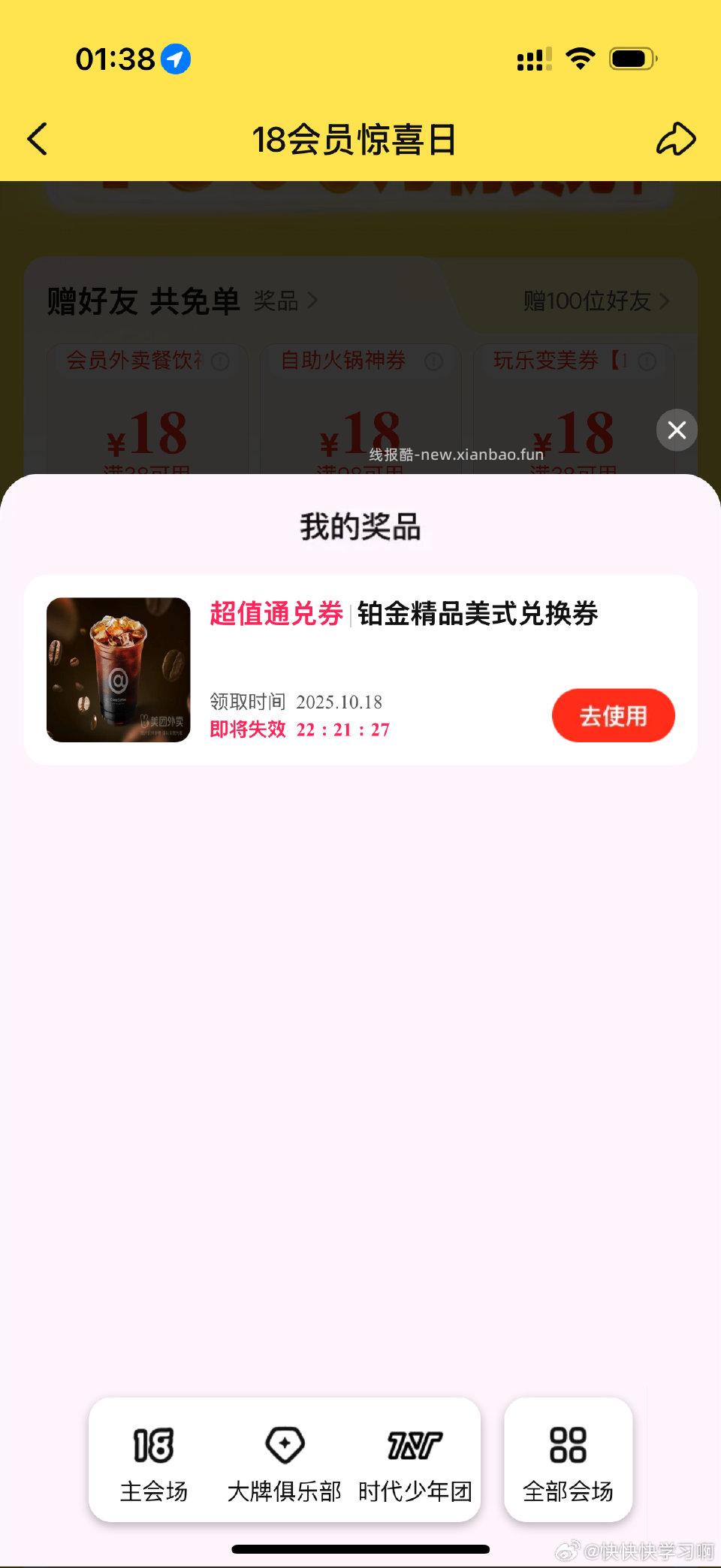The image size is (721, 1568).
Task: Close the 我的奖品 popup with the X
Action: [676, 430]
